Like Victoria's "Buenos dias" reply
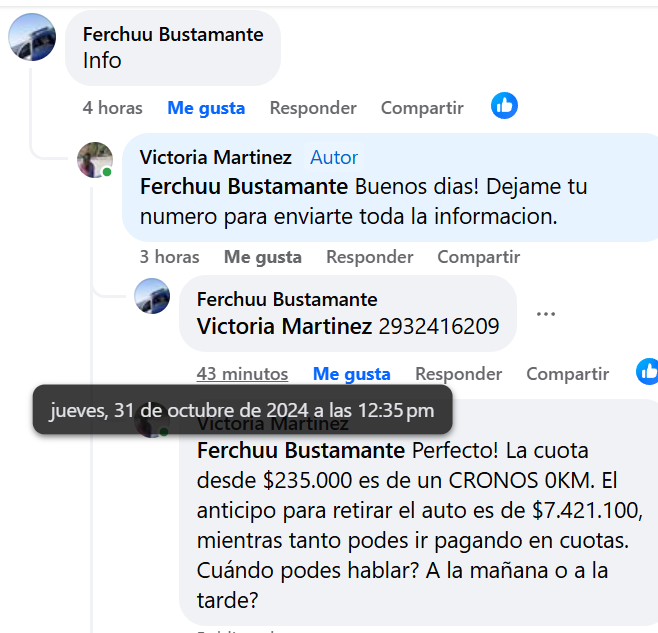Viewport: 658px width, 633px height. [x=262, y=257]
